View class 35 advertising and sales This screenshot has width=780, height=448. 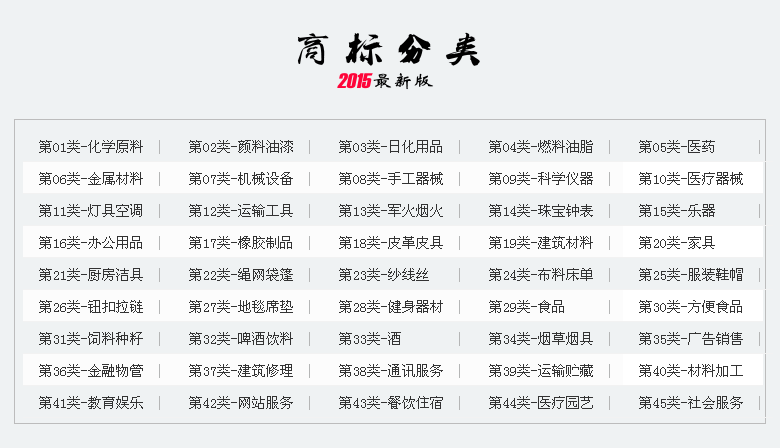[x=690, y=339]
